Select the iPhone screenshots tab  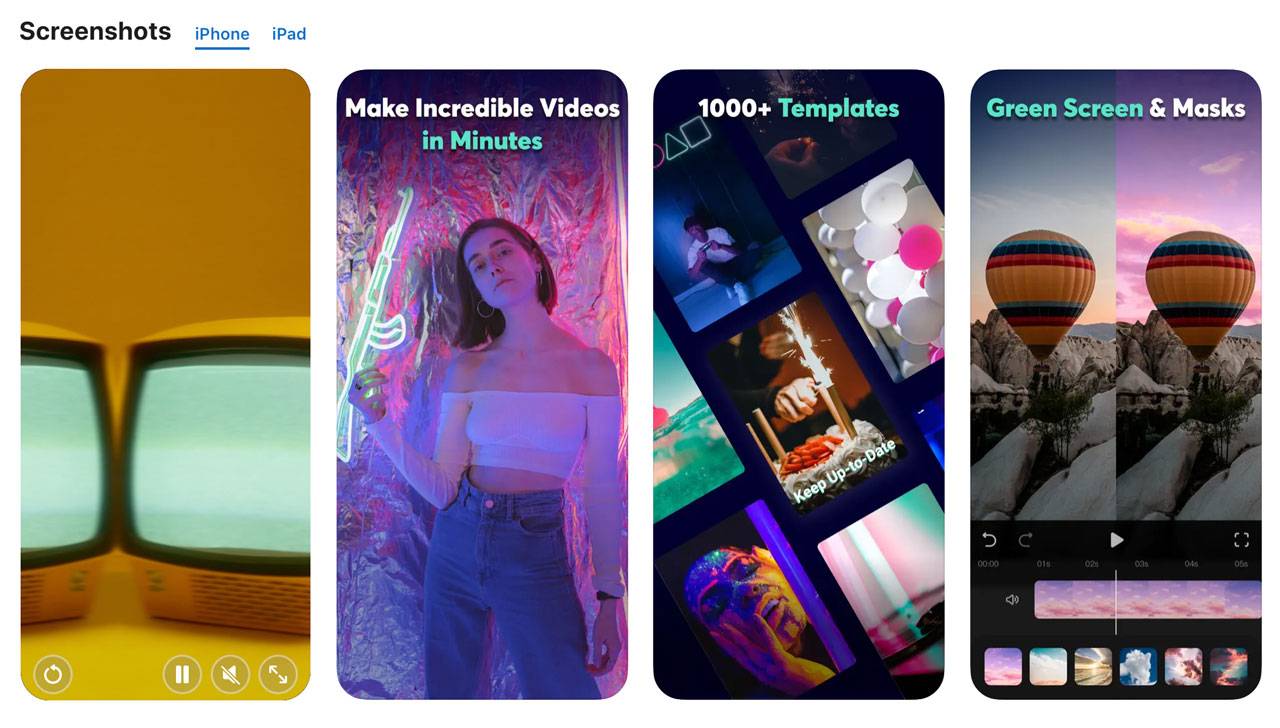pos(222,34)
